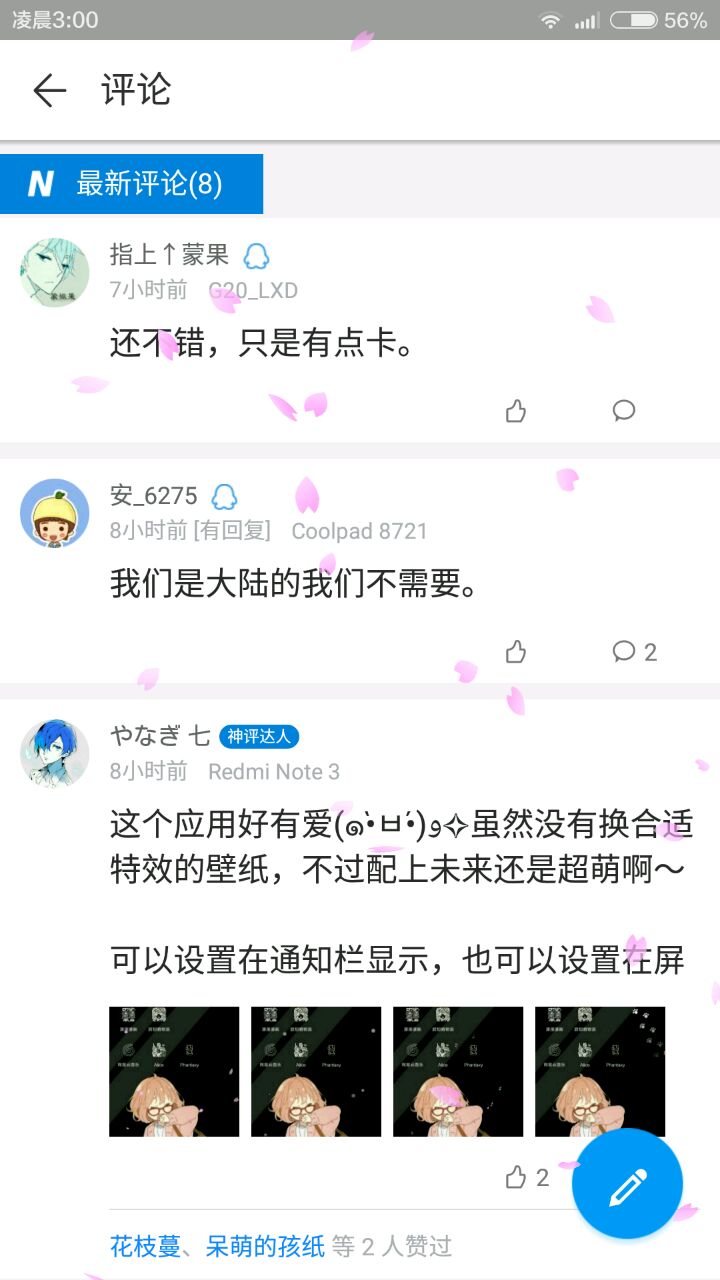Image resolution: width=720 pixels, height=1280 pixels.
Task: Go back from the 评论 page
Action: click(x=49, y=91)
